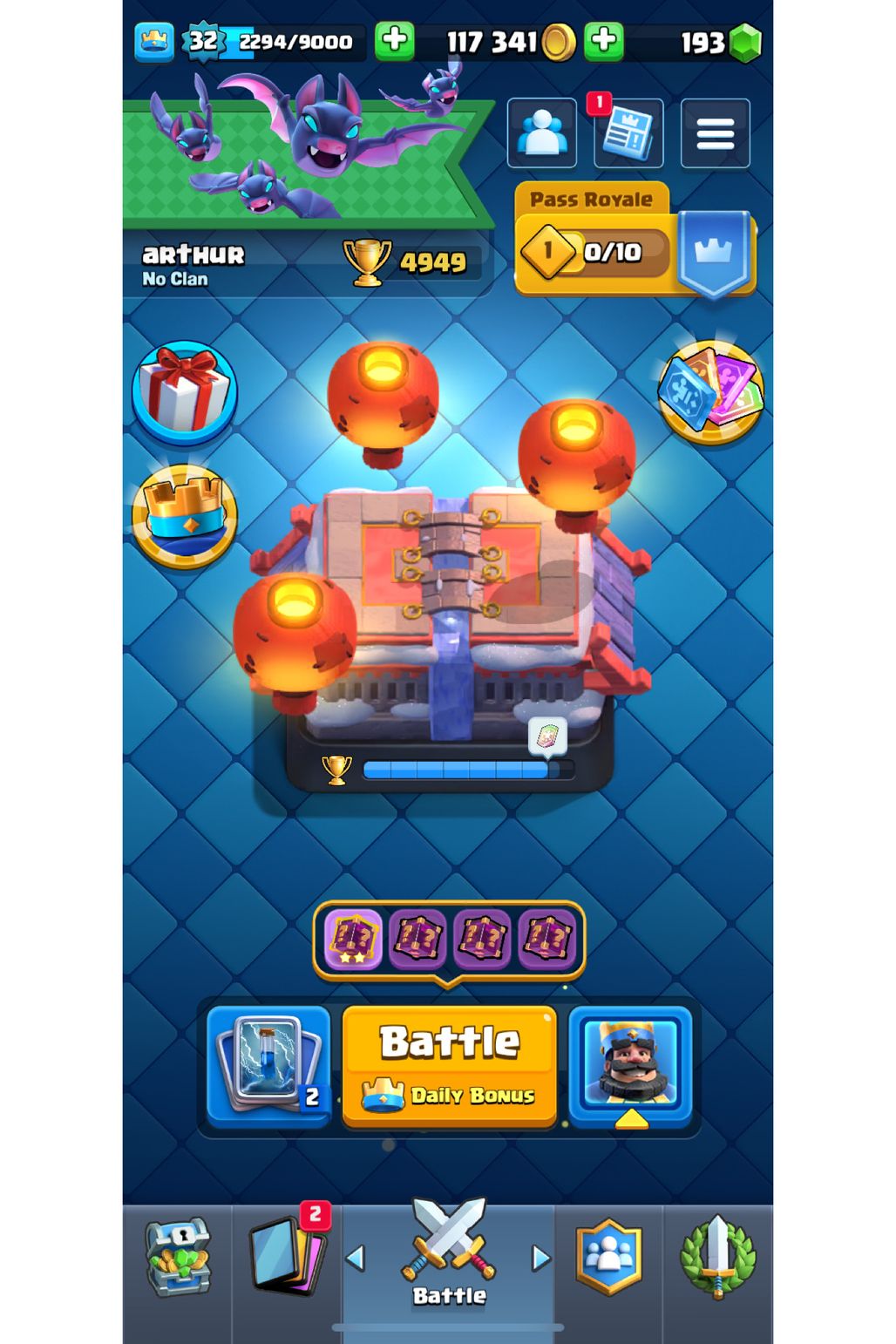The image size is (896, 1344).
Task: Switch to the Cards tab
Action: [x=288, y=1258]
